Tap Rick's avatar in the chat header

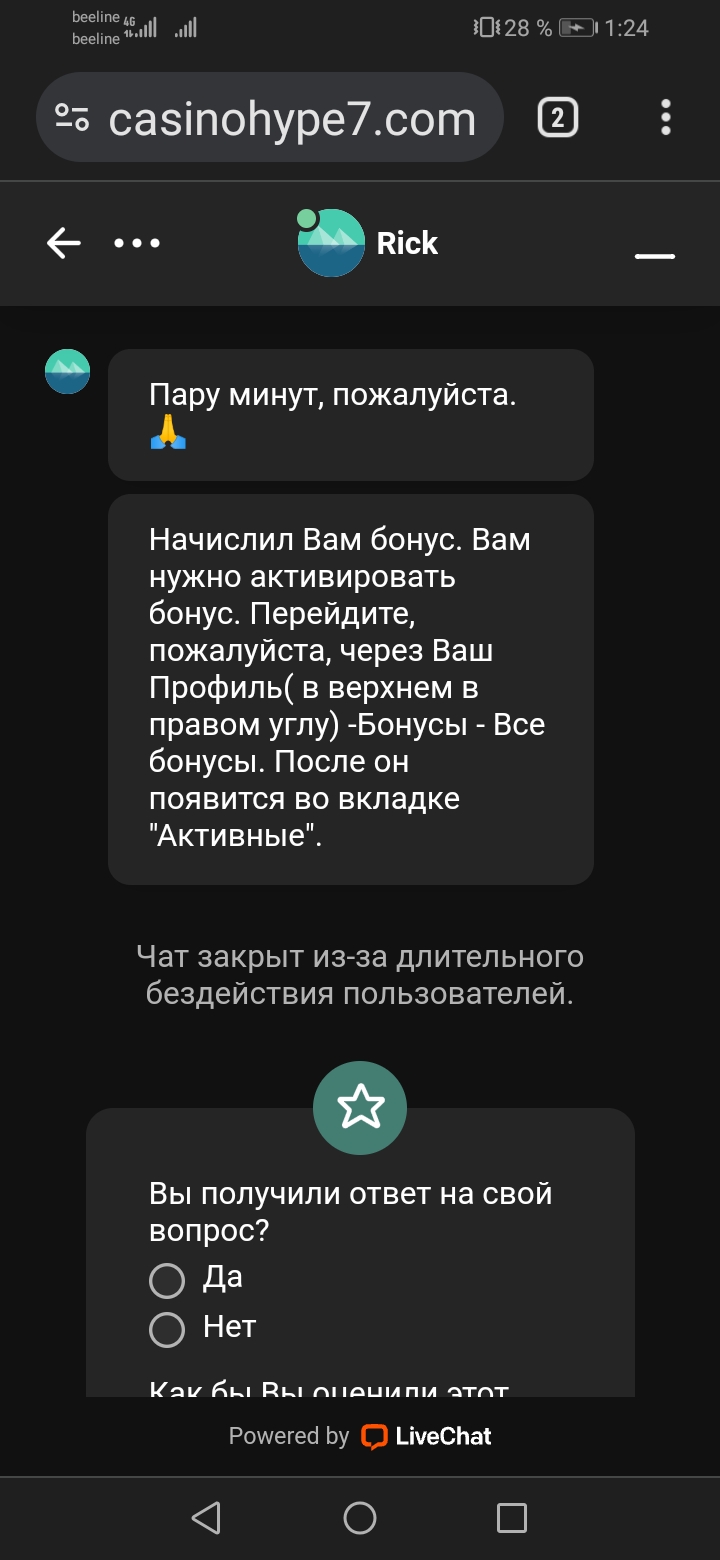[330, 242]
